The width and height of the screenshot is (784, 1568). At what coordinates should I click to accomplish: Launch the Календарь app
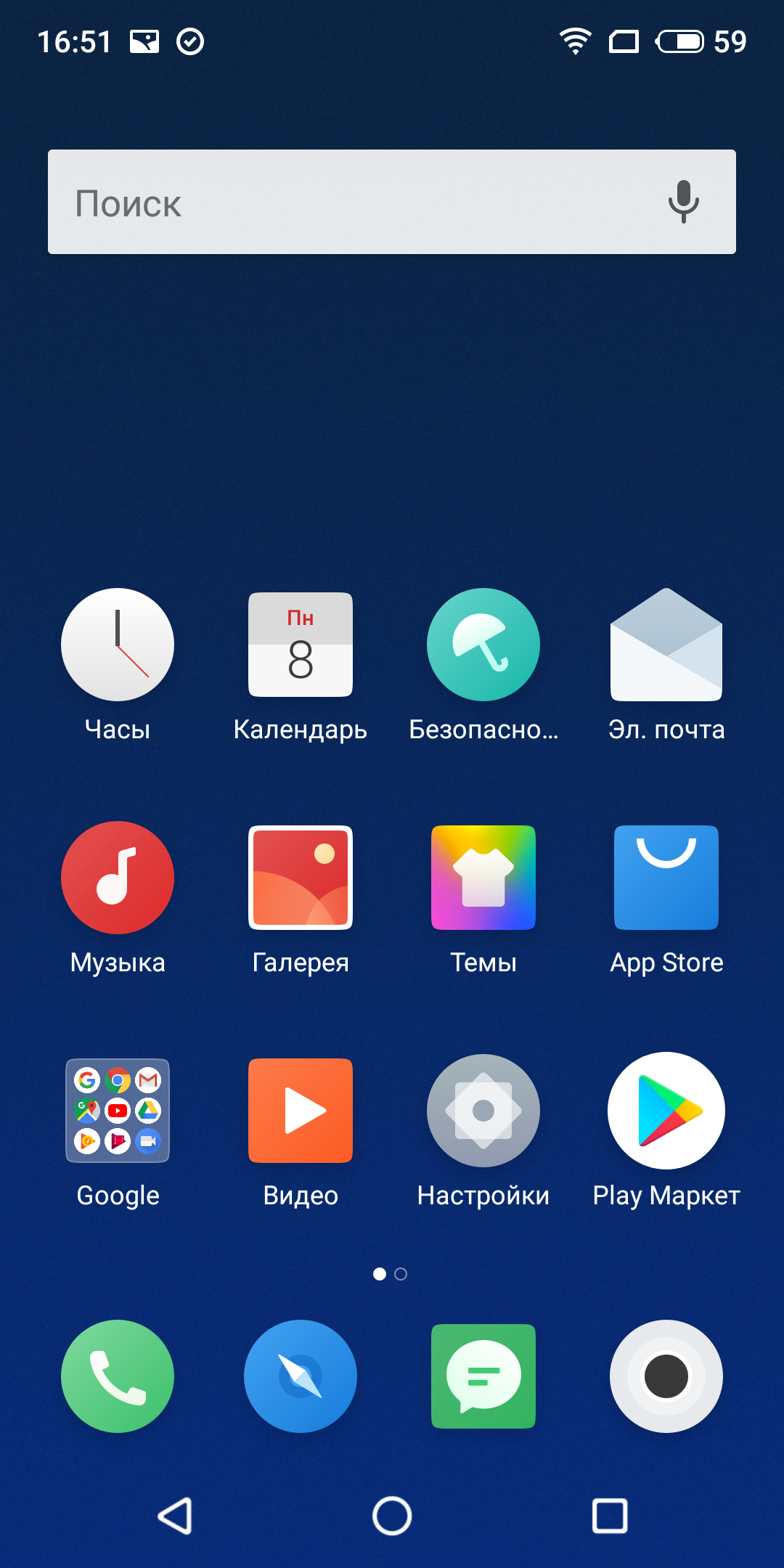click(x=301, y=645)
